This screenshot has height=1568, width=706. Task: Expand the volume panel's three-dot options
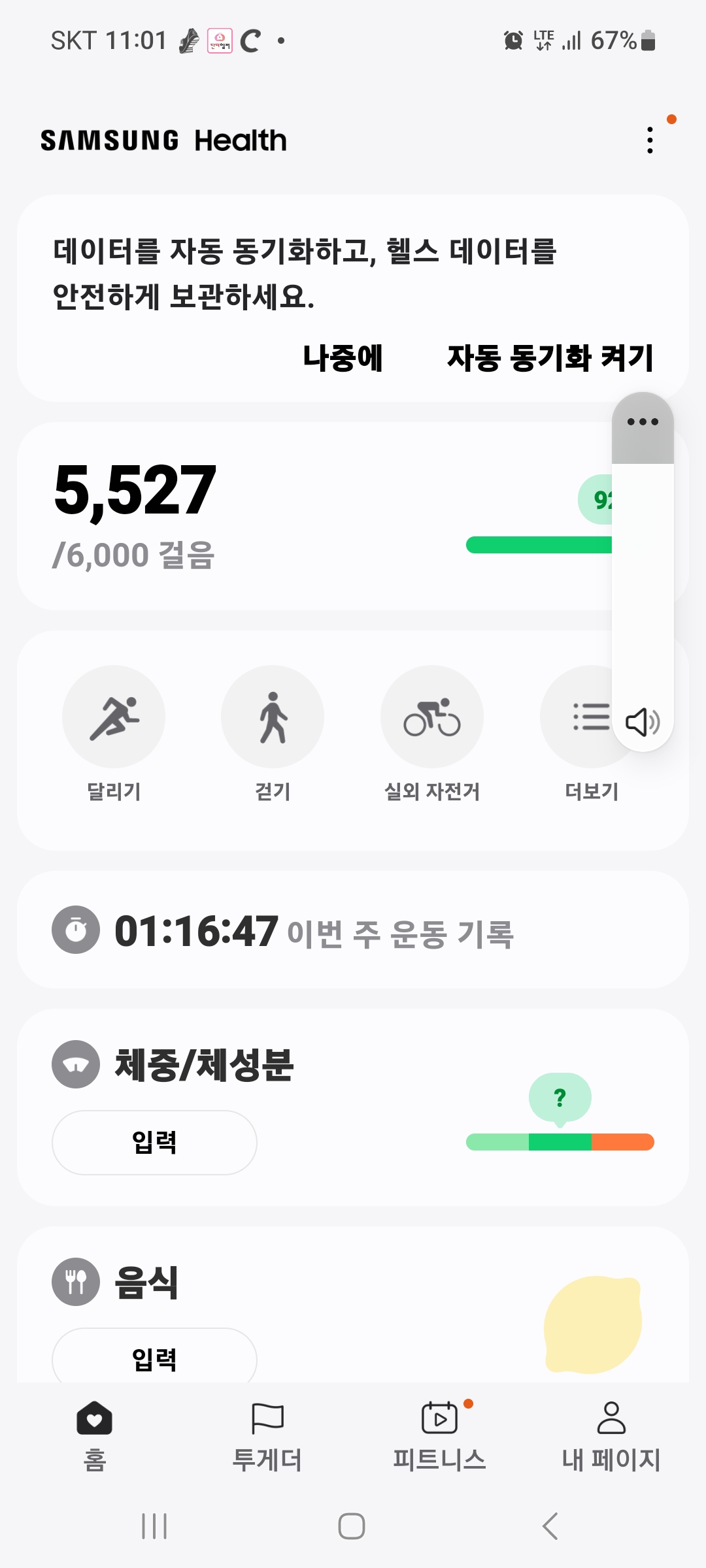pos(643,422)
